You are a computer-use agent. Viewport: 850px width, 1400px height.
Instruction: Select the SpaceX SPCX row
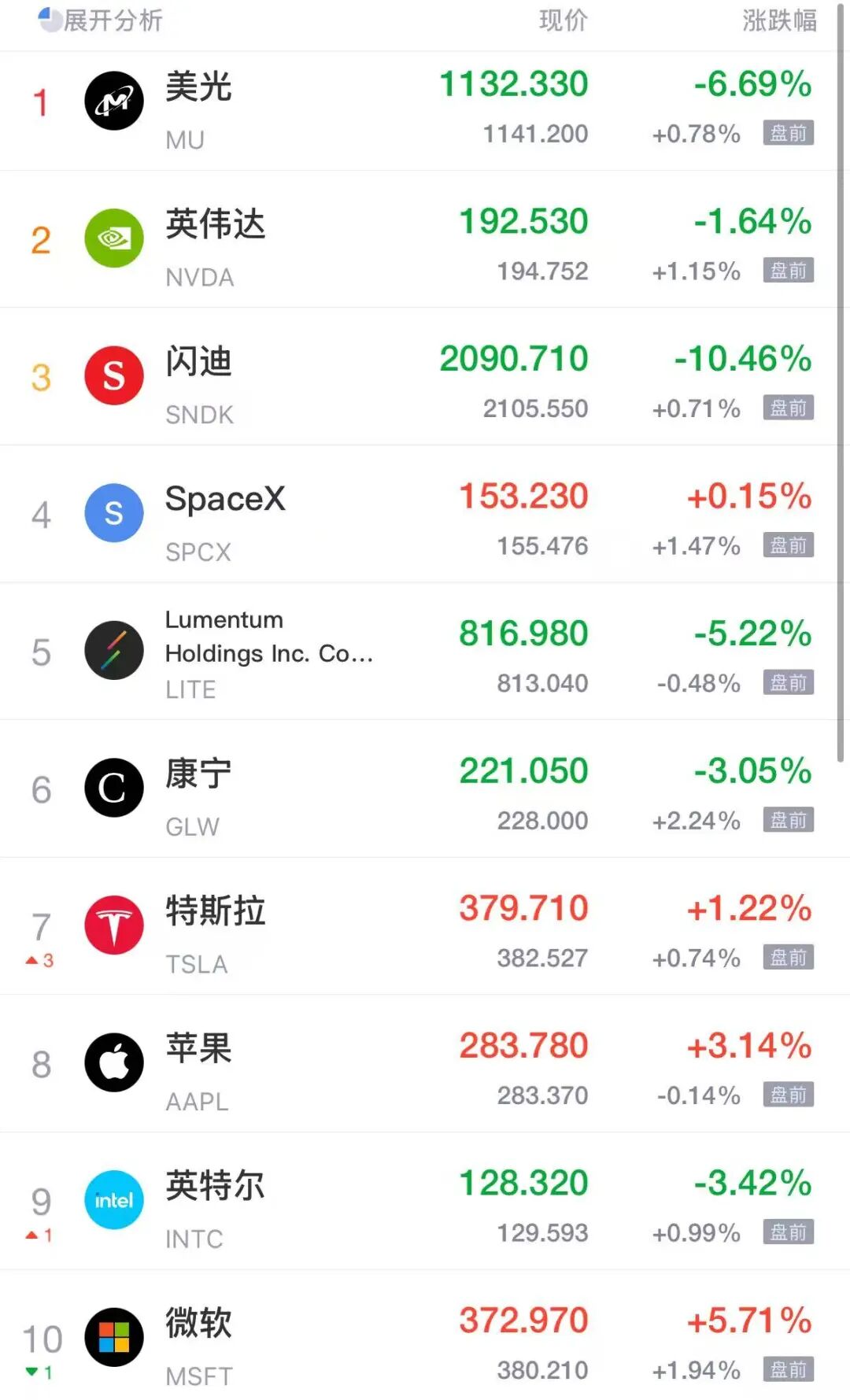pos(419,514)
